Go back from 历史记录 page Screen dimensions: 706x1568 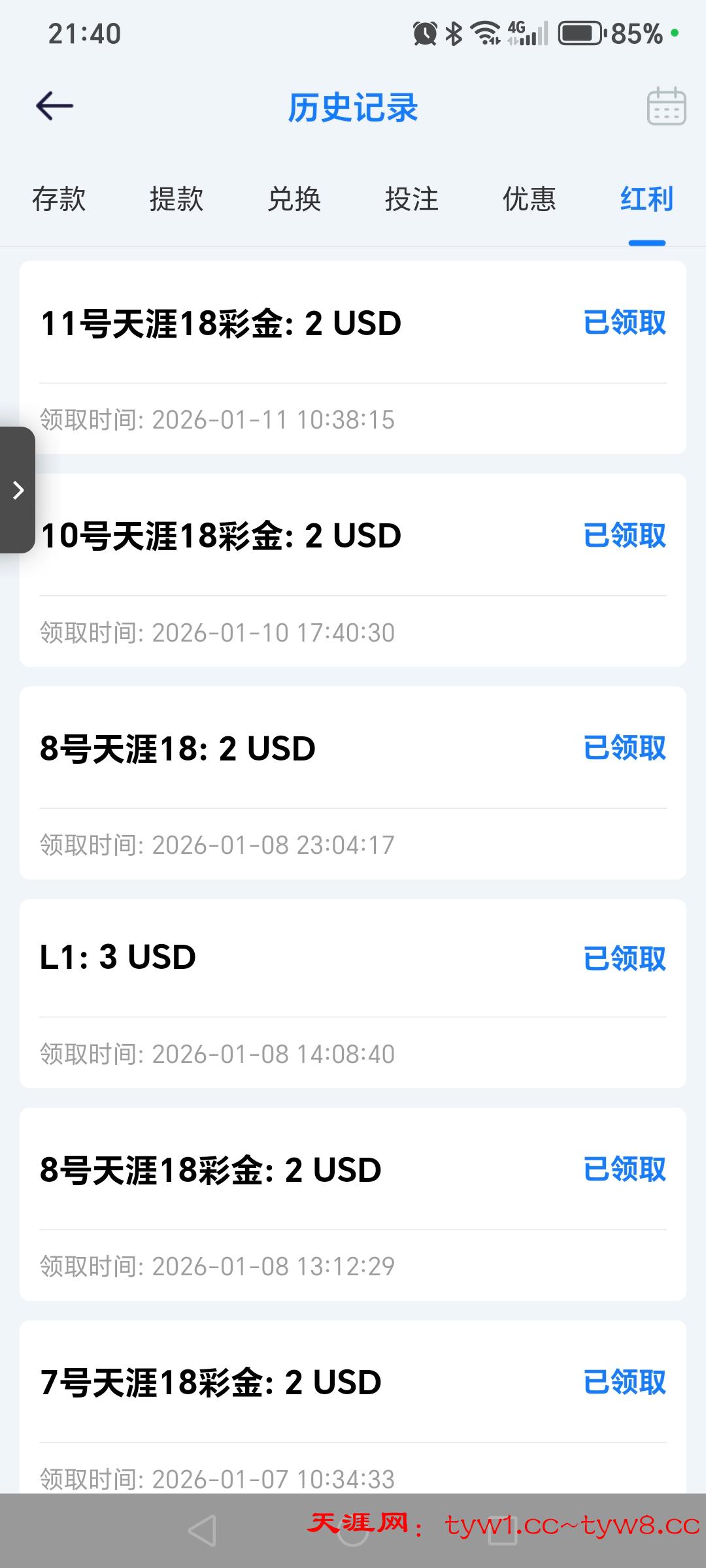pyautogui.click(x=54, y=106)
